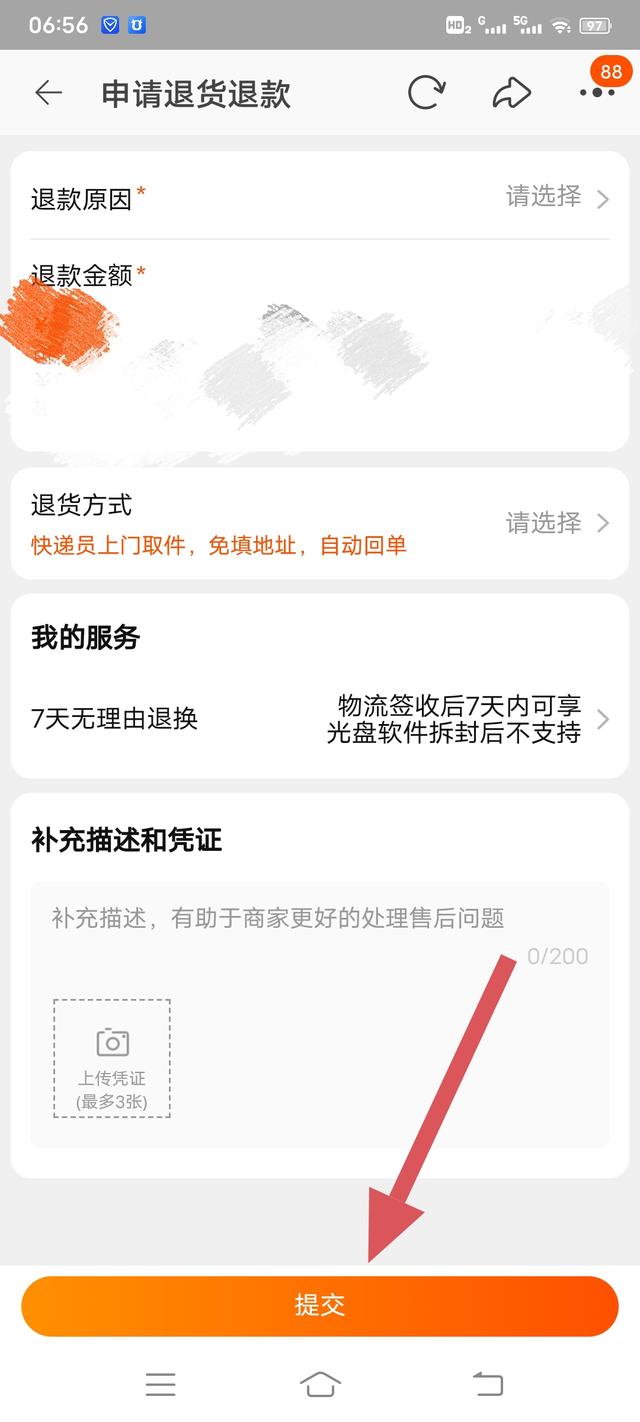
Task: Submit the application with 提交
Action: coord(320,1305)
